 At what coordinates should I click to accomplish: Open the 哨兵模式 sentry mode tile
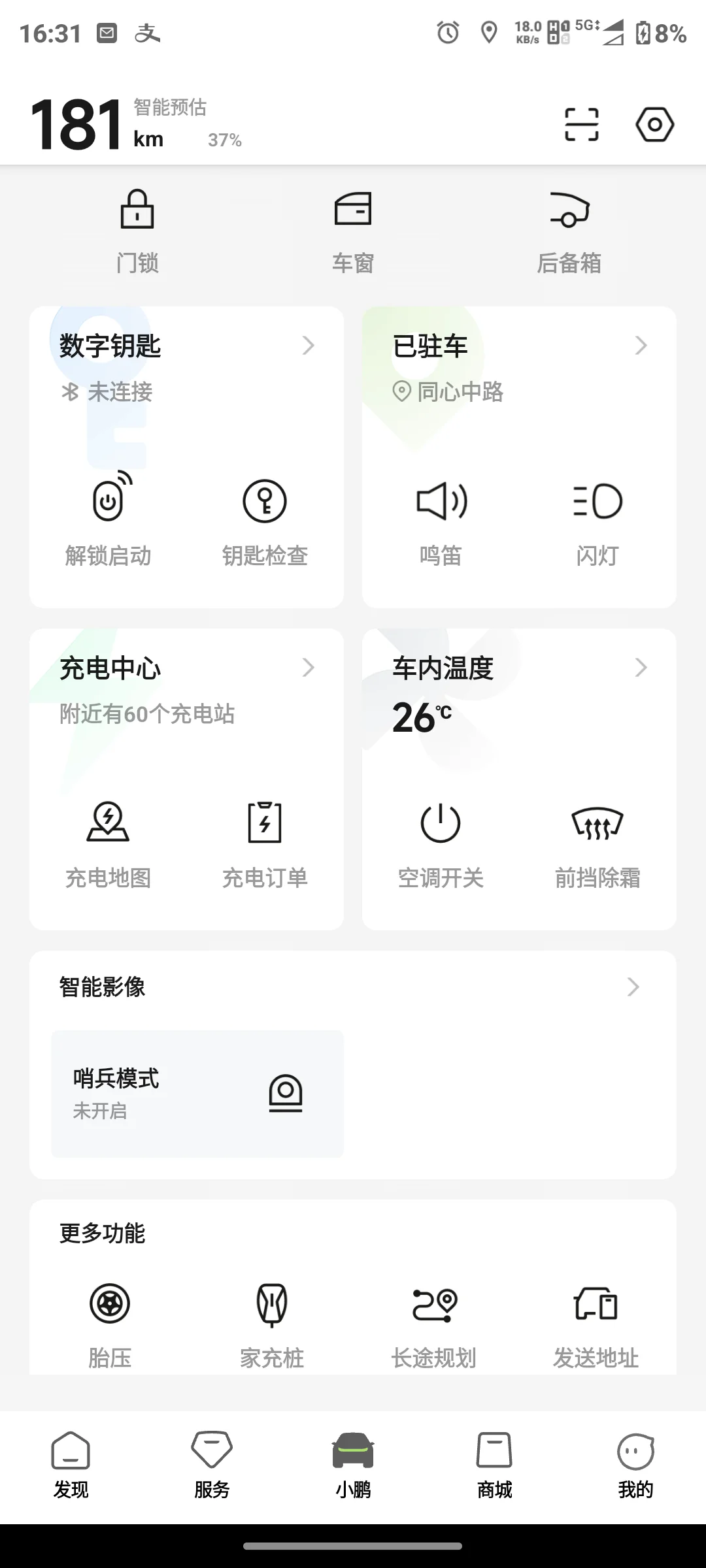[197, 1094]
